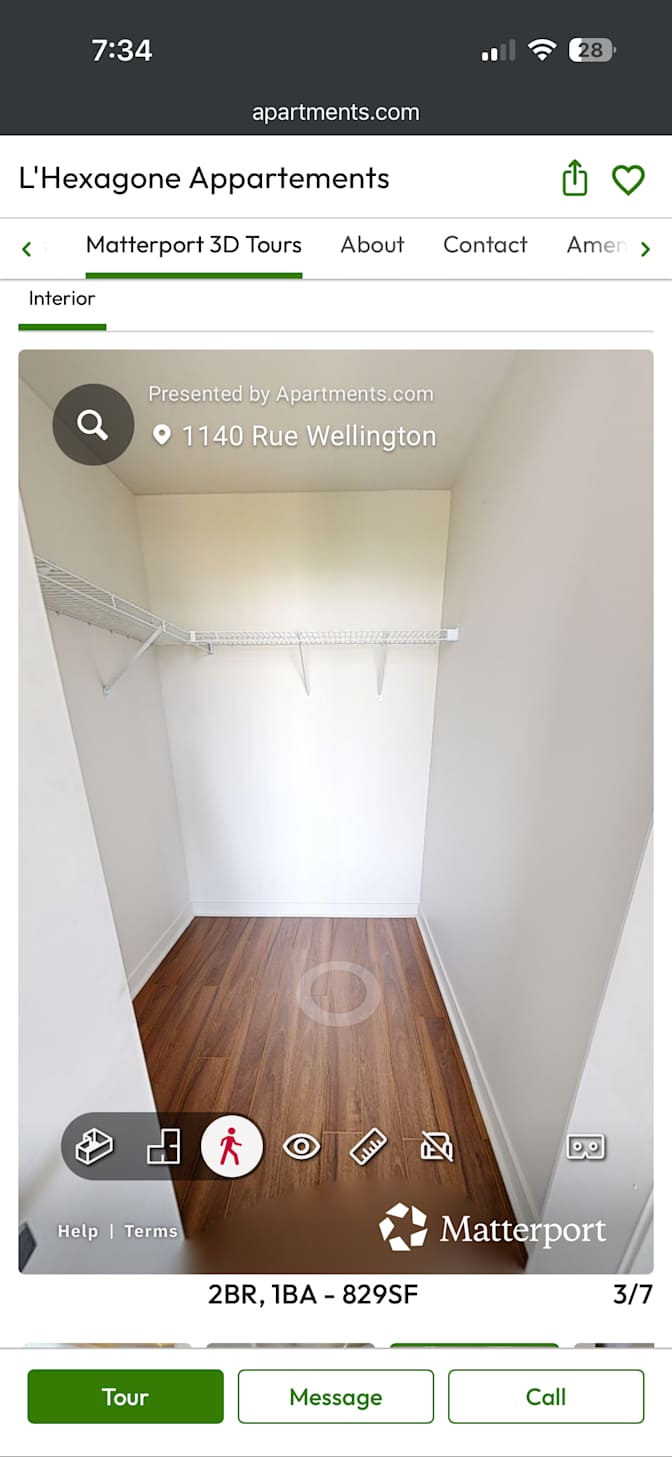The image size is (672, 1457).
Task: Activate the measurement ruler tool
Action: click(368, 1146)
